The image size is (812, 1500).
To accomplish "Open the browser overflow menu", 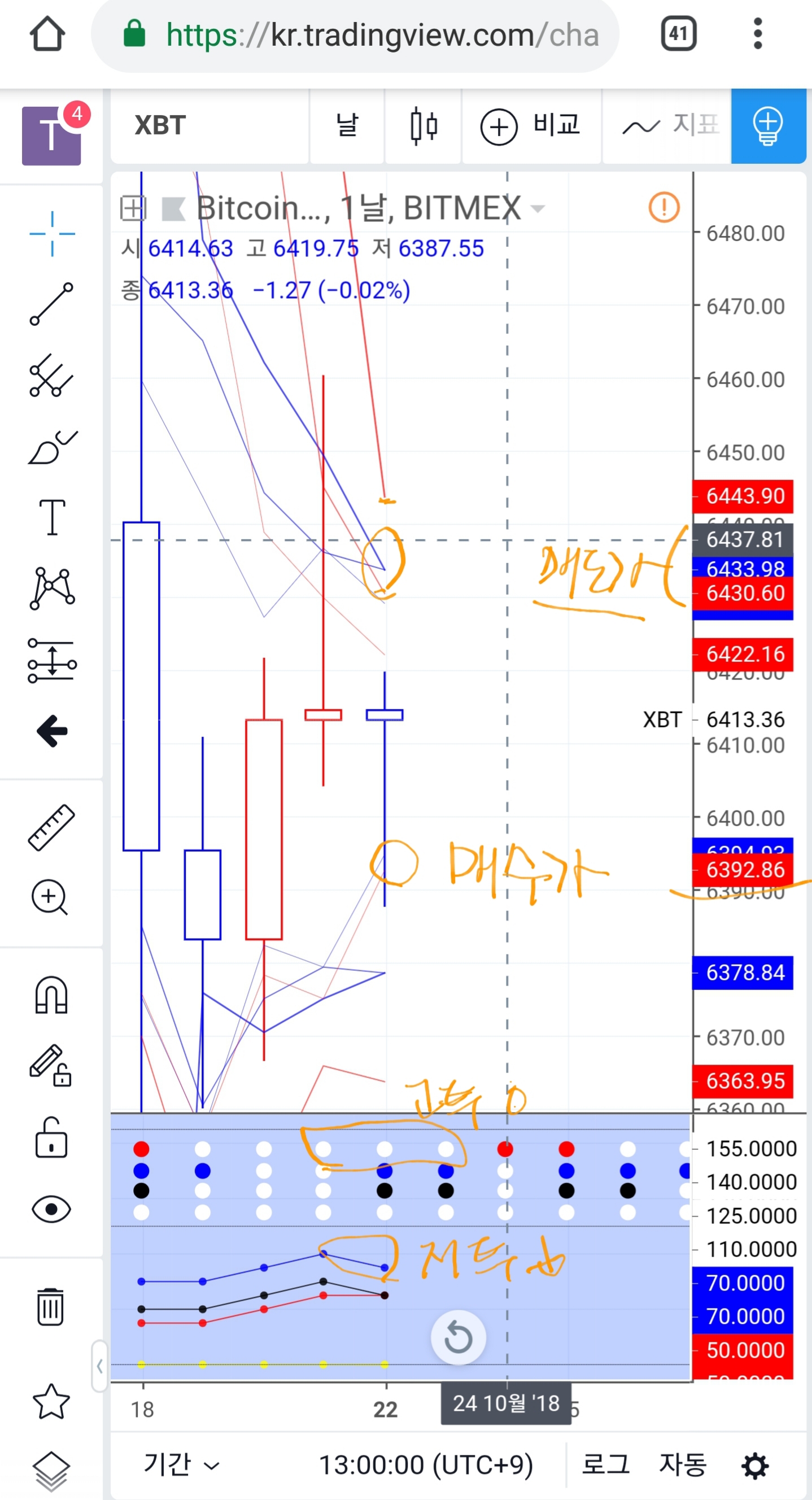I will 757,34.
